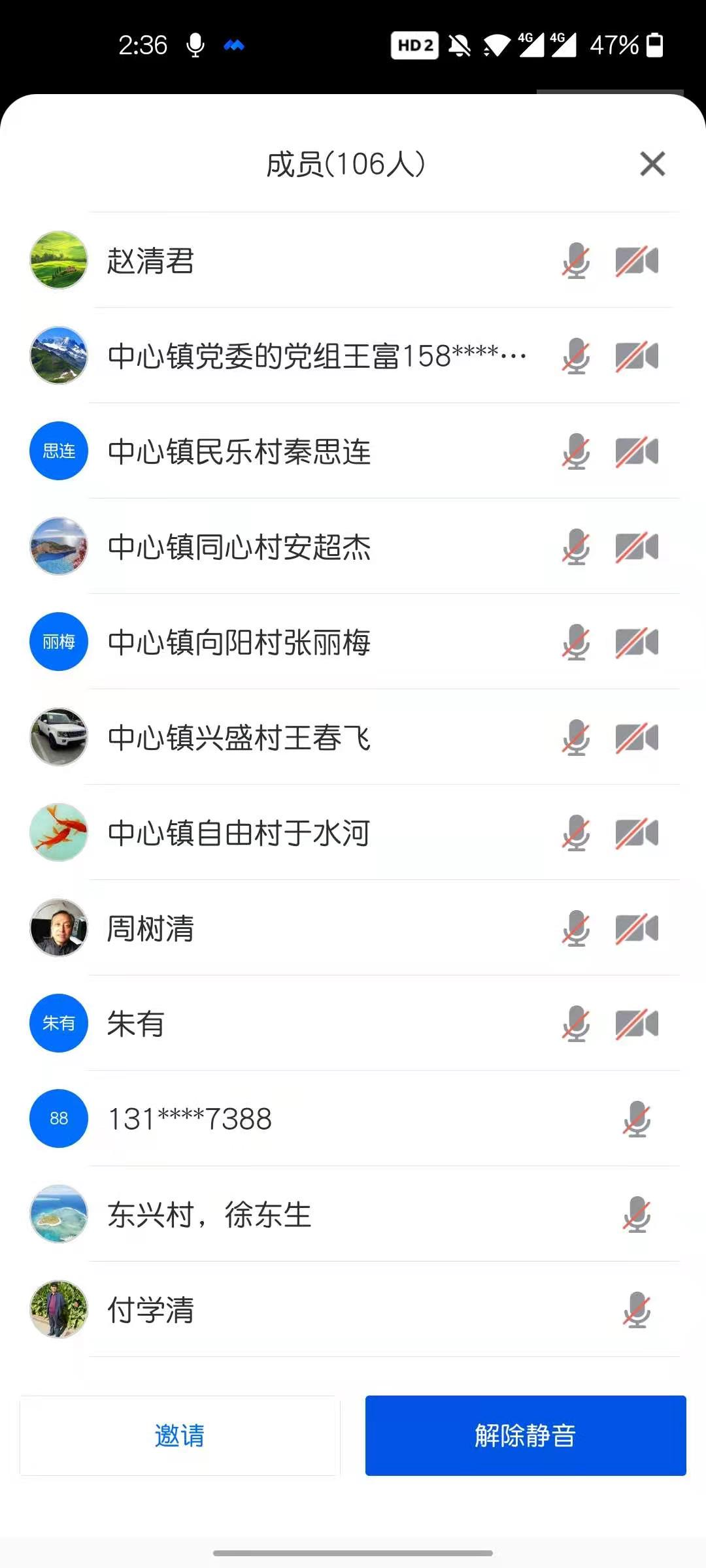Tap microphone icon for 131****7388
The height and width of the screenshot is (1568, 706).
pos(637,1119)
